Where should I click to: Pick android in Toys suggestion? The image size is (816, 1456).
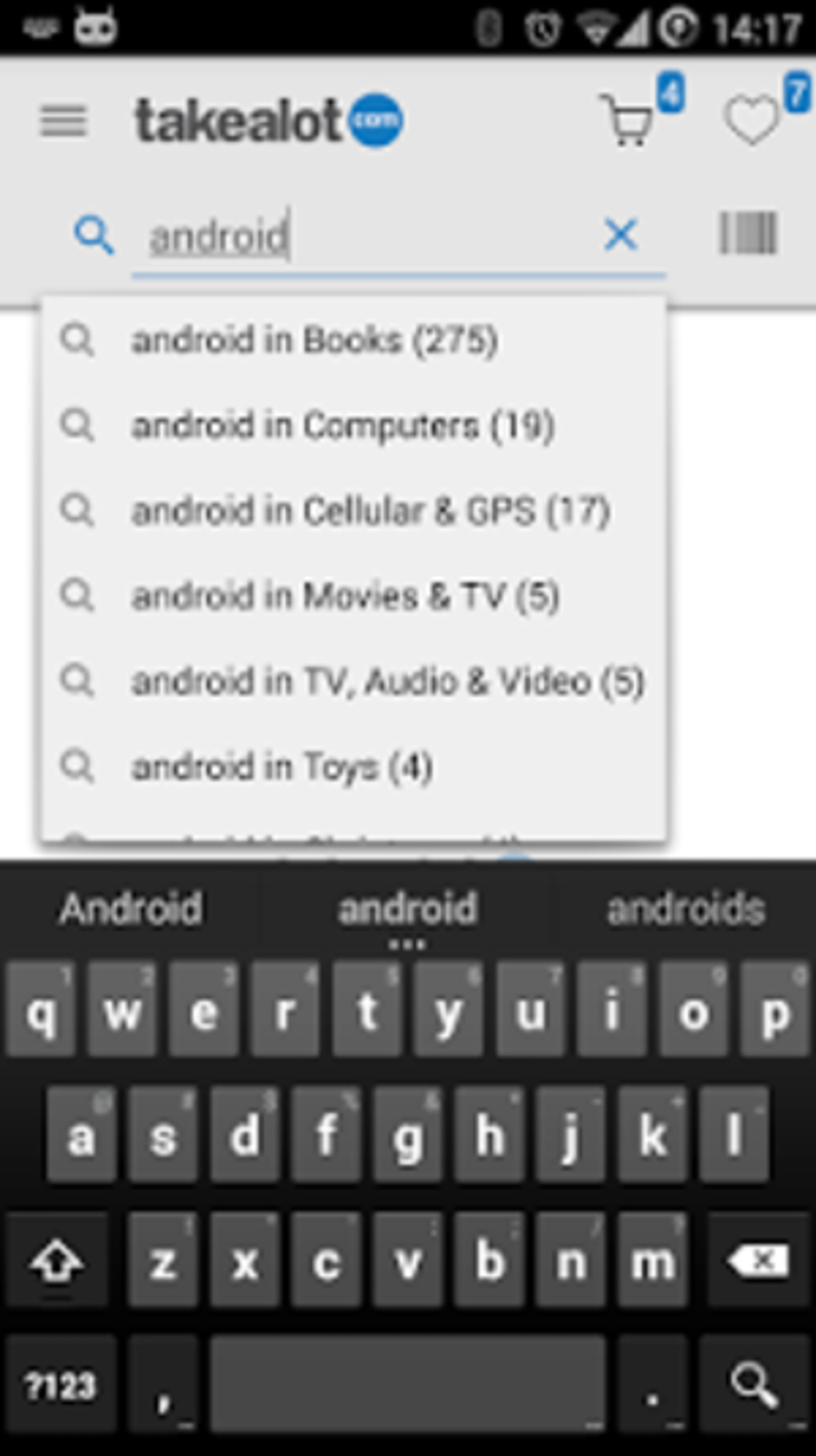pyautogui.click(x=354, y=767)
